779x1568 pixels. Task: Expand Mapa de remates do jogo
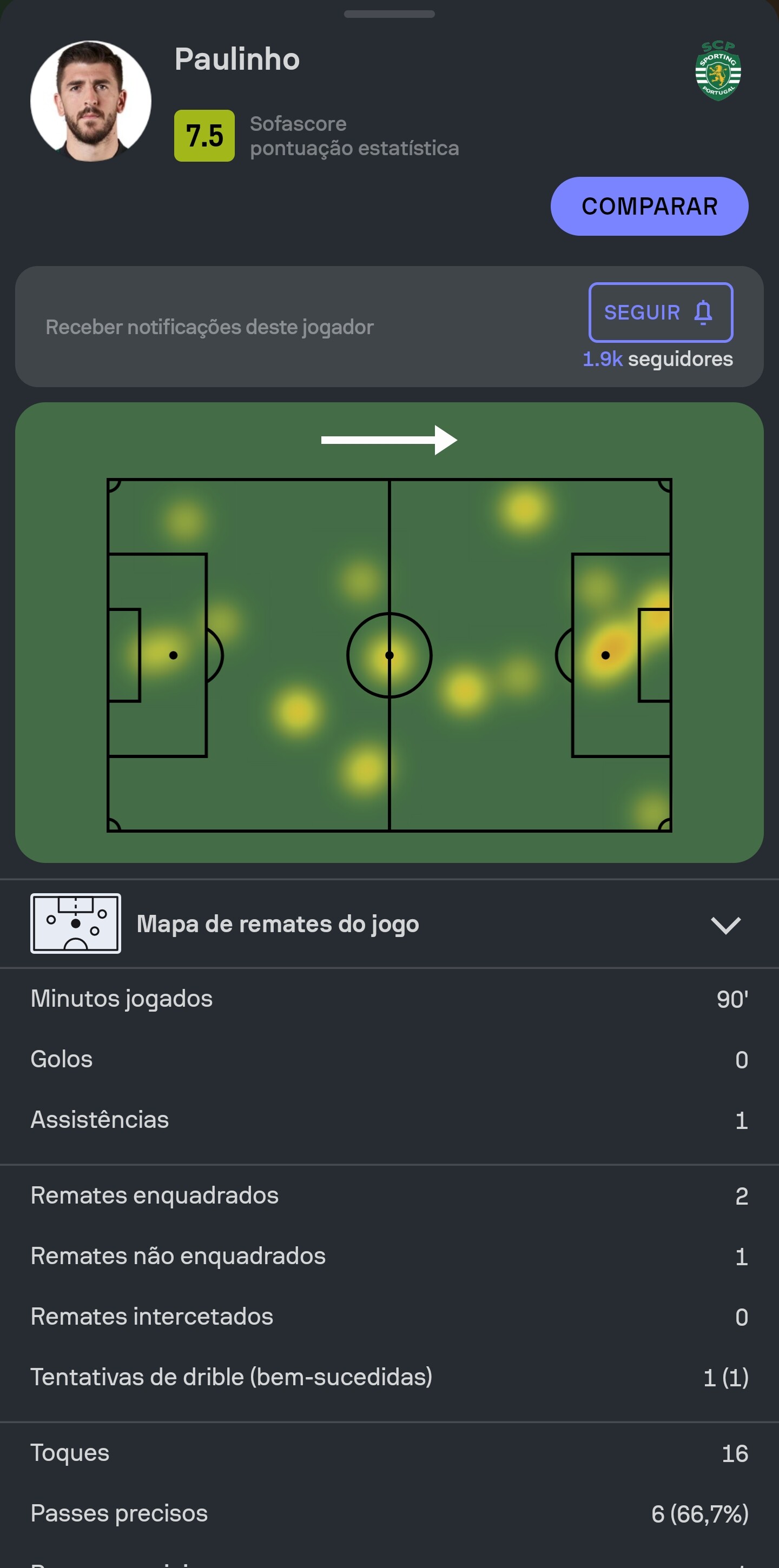389,924
